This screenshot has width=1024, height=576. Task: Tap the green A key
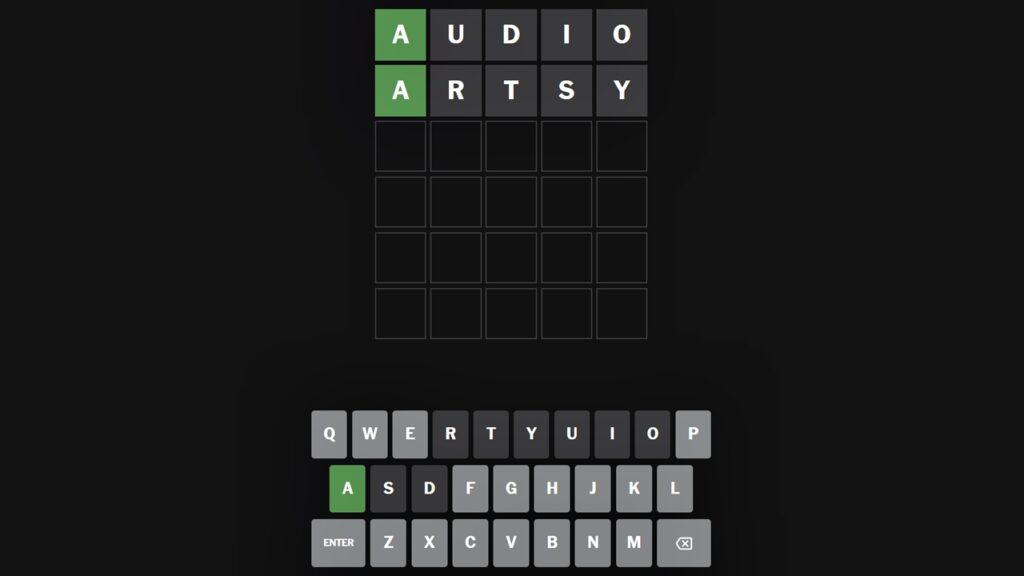pos(347,489)
